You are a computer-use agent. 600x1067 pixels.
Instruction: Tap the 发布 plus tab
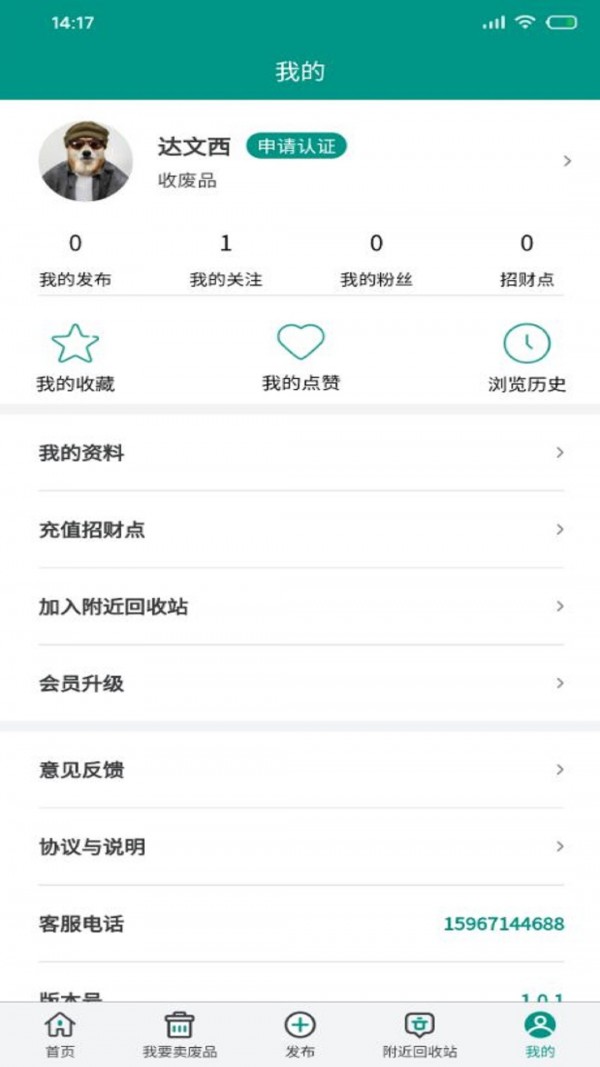[300, 1034]
